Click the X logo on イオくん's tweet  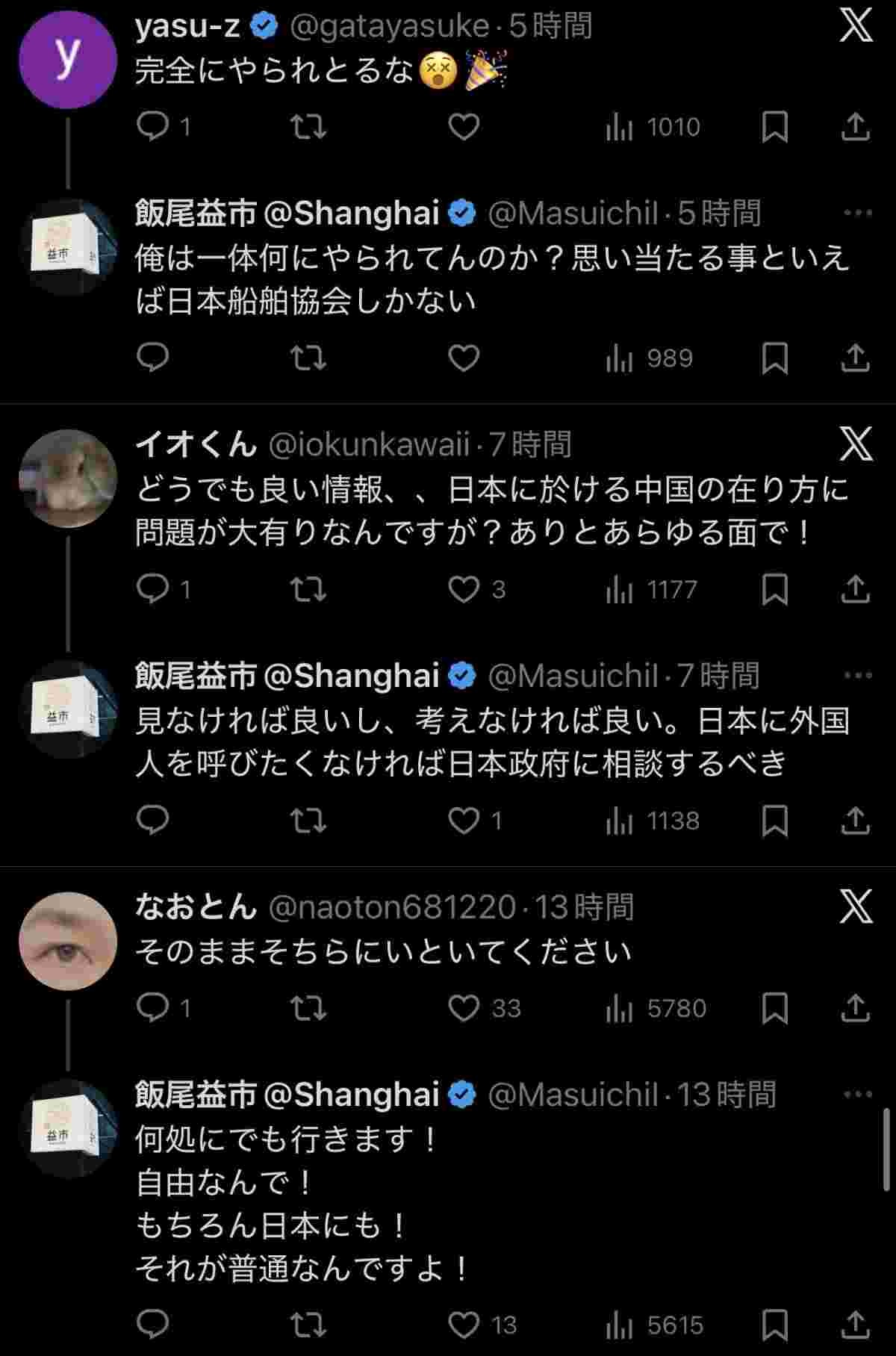pyautogui.click(x=856, y=444)
